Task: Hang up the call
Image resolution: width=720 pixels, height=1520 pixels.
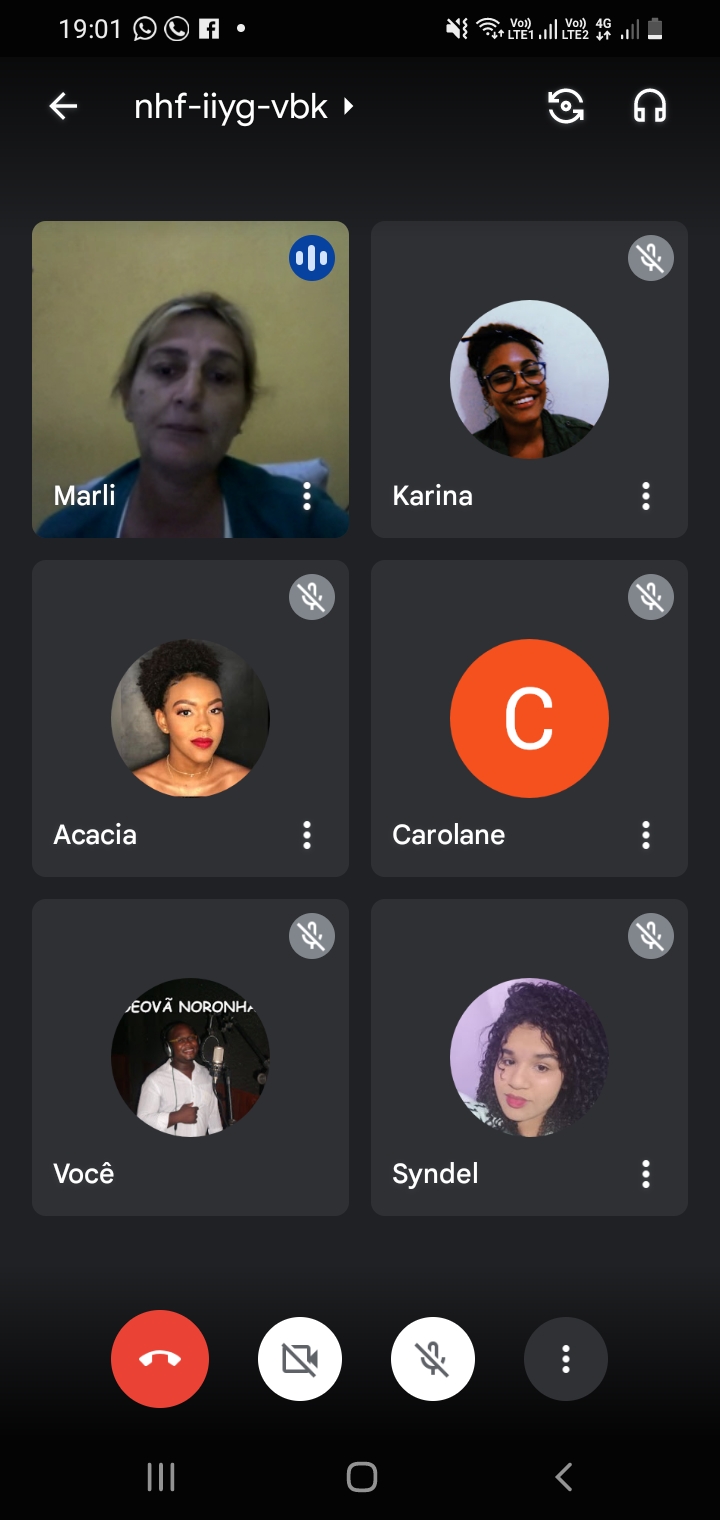Action: pos(160,1359)
